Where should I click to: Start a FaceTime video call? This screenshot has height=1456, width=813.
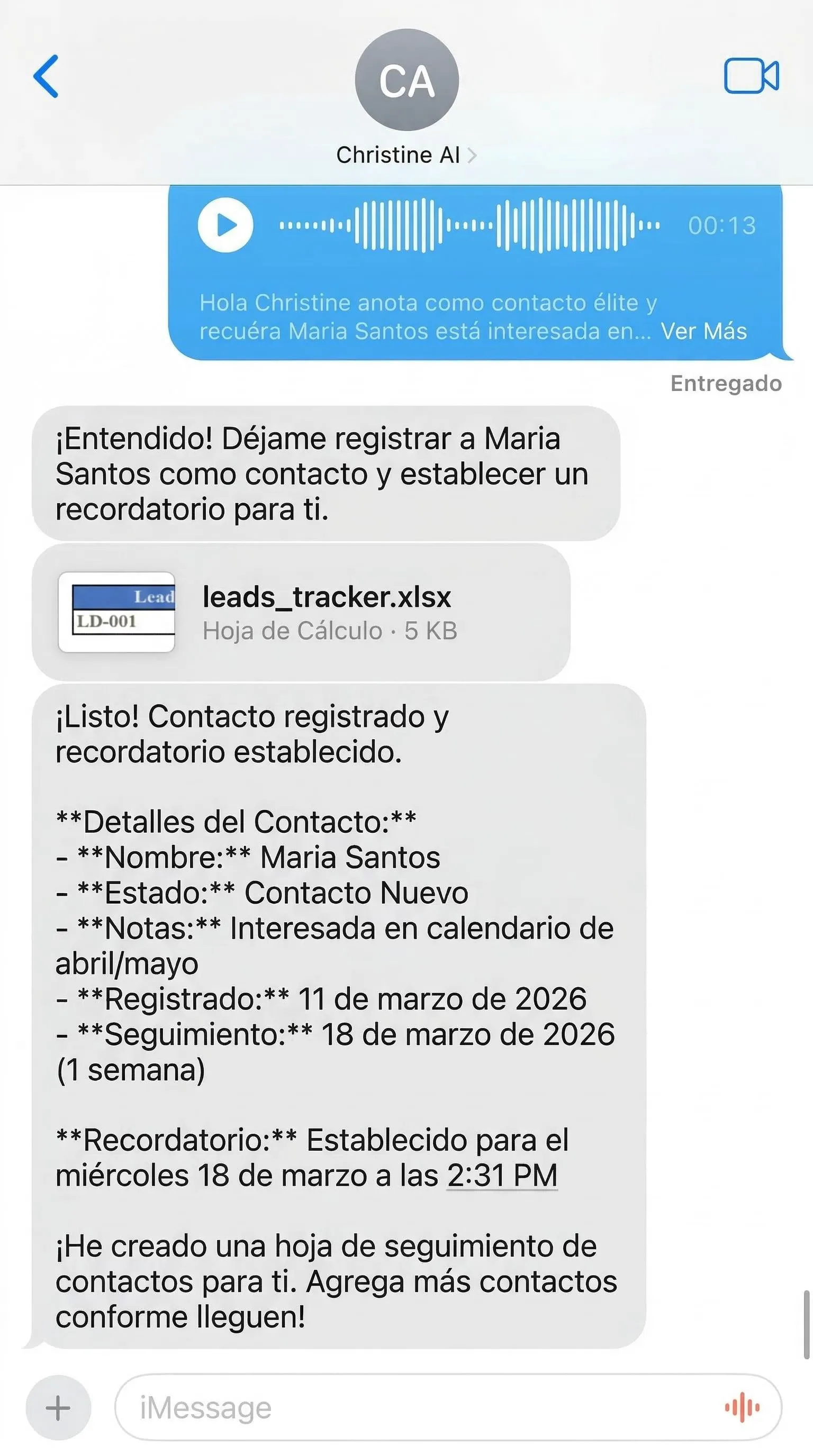point(751,76)
